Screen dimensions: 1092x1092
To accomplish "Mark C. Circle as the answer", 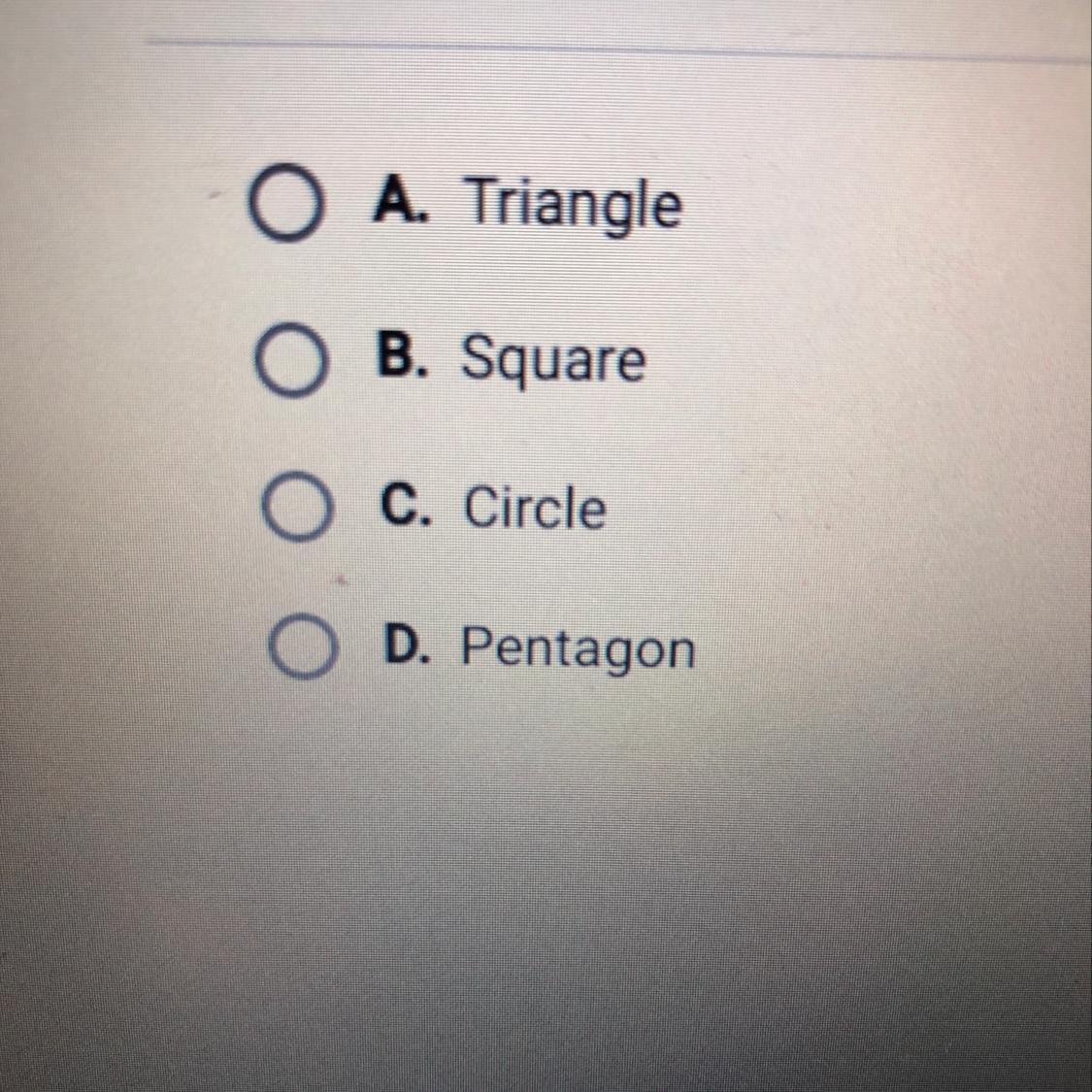I will click(x=297, y=511).
